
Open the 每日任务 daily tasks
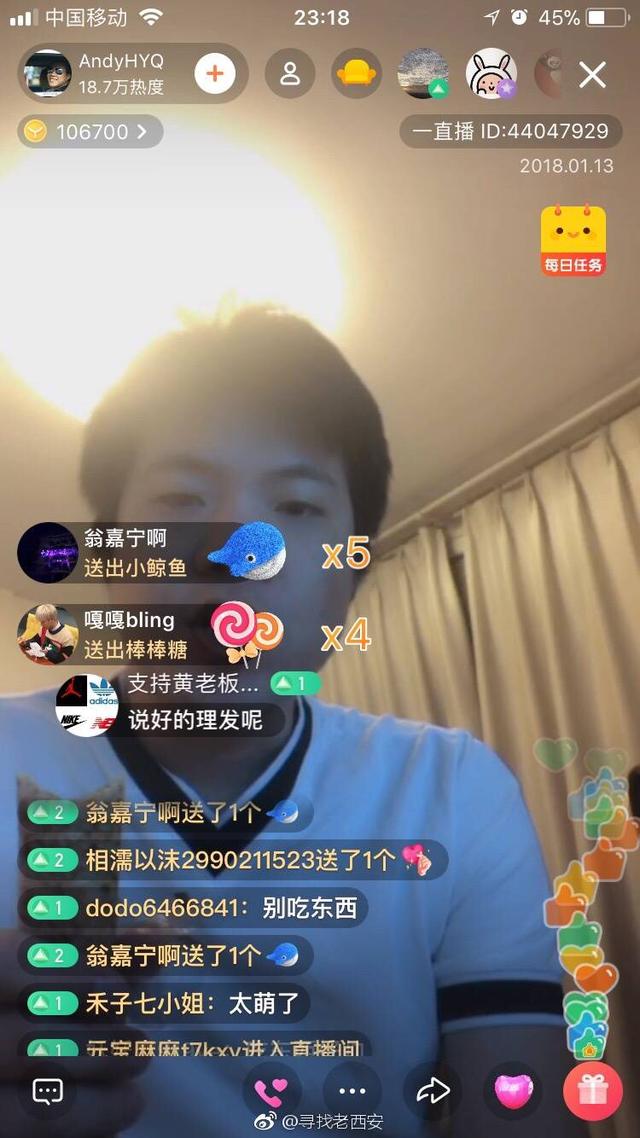(x=573, y=241)
